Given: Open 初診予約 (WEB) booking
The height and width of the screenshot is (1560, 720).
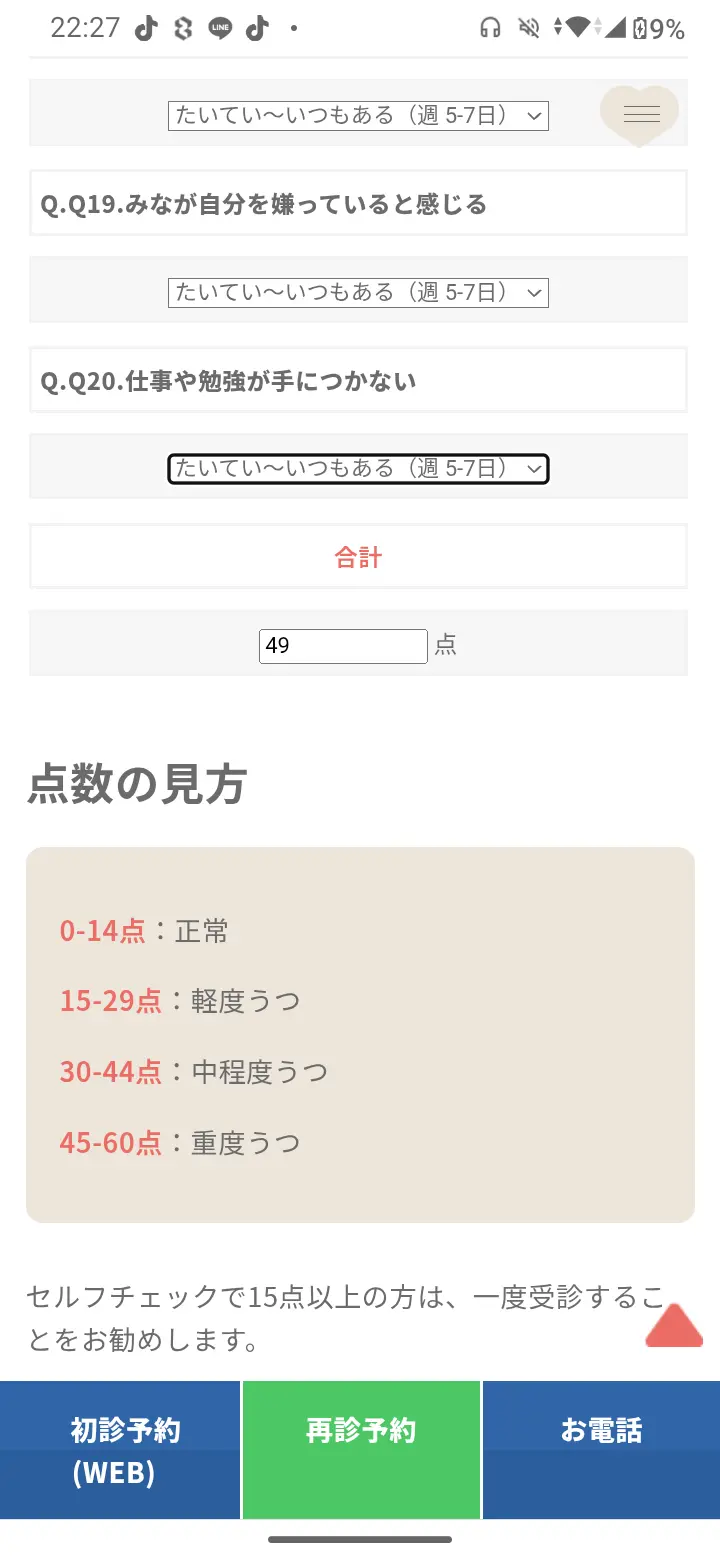Looking at the screenshot, I should pyautogui.click(x=120, y=1450).
